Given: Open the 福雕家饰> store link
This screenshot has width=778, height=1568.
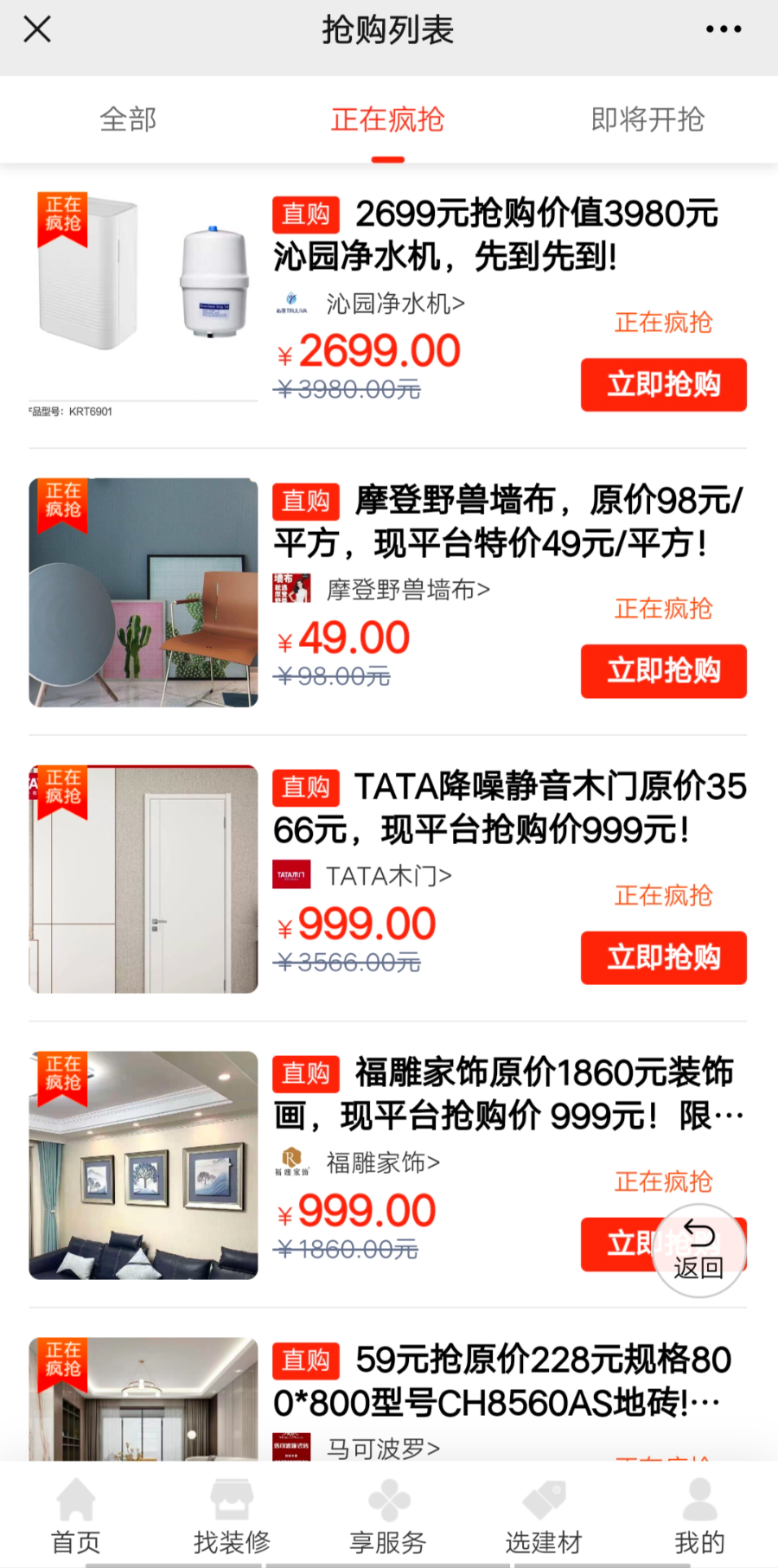Looking at the screenshot, I should click(x=382, y=1162).
